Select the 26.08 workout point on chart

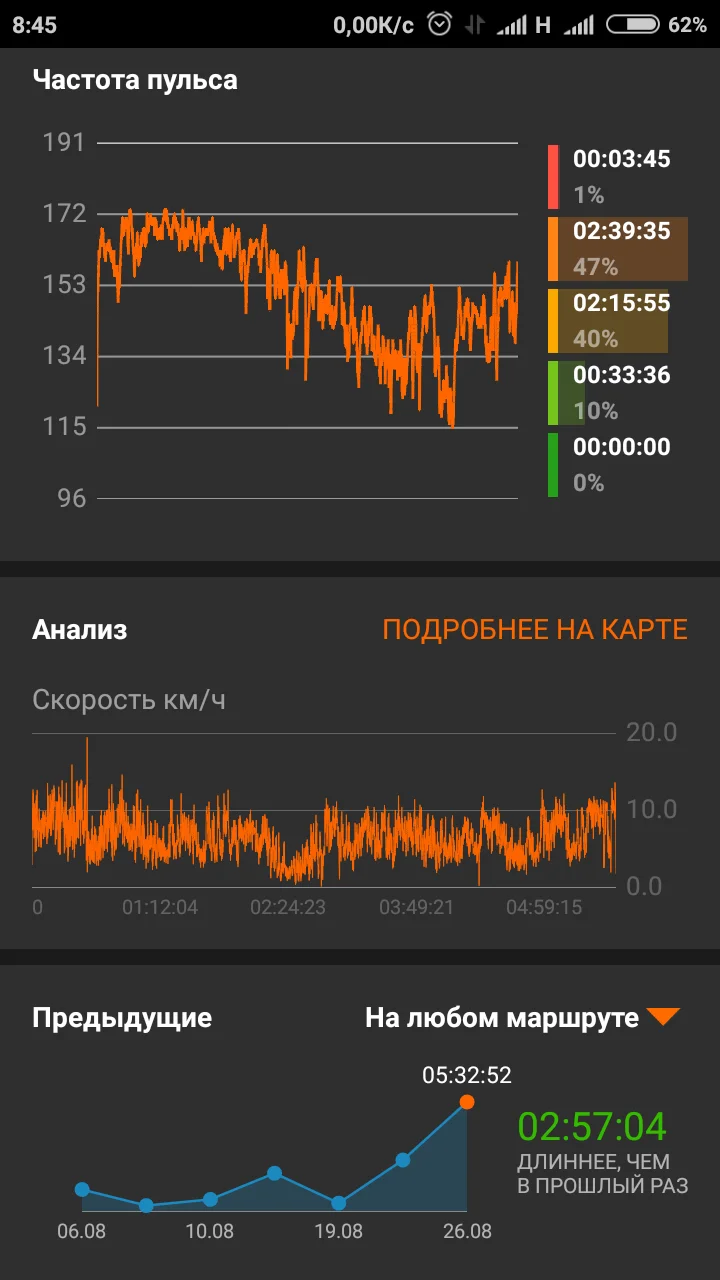467,1102
